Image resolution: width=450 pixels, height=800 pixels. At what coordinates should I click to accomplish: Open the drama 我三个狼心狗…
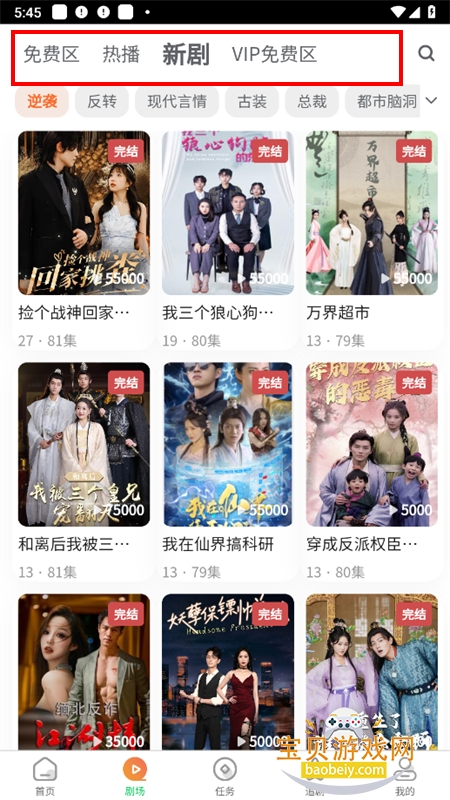(228, 240)
